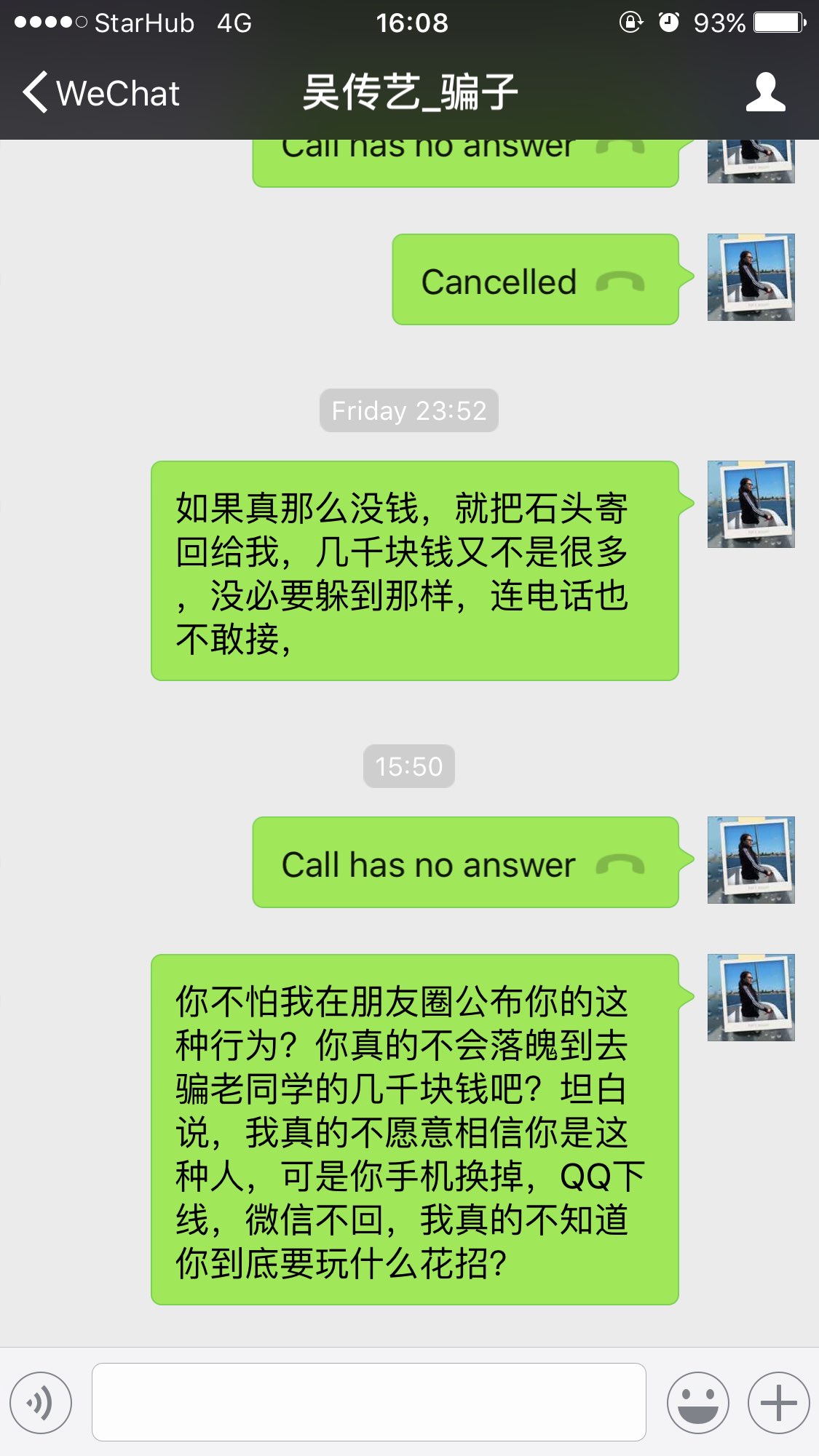The image size is (819, 1456).
Task: Open the contact profile icon
Action: tap(765, 92)
